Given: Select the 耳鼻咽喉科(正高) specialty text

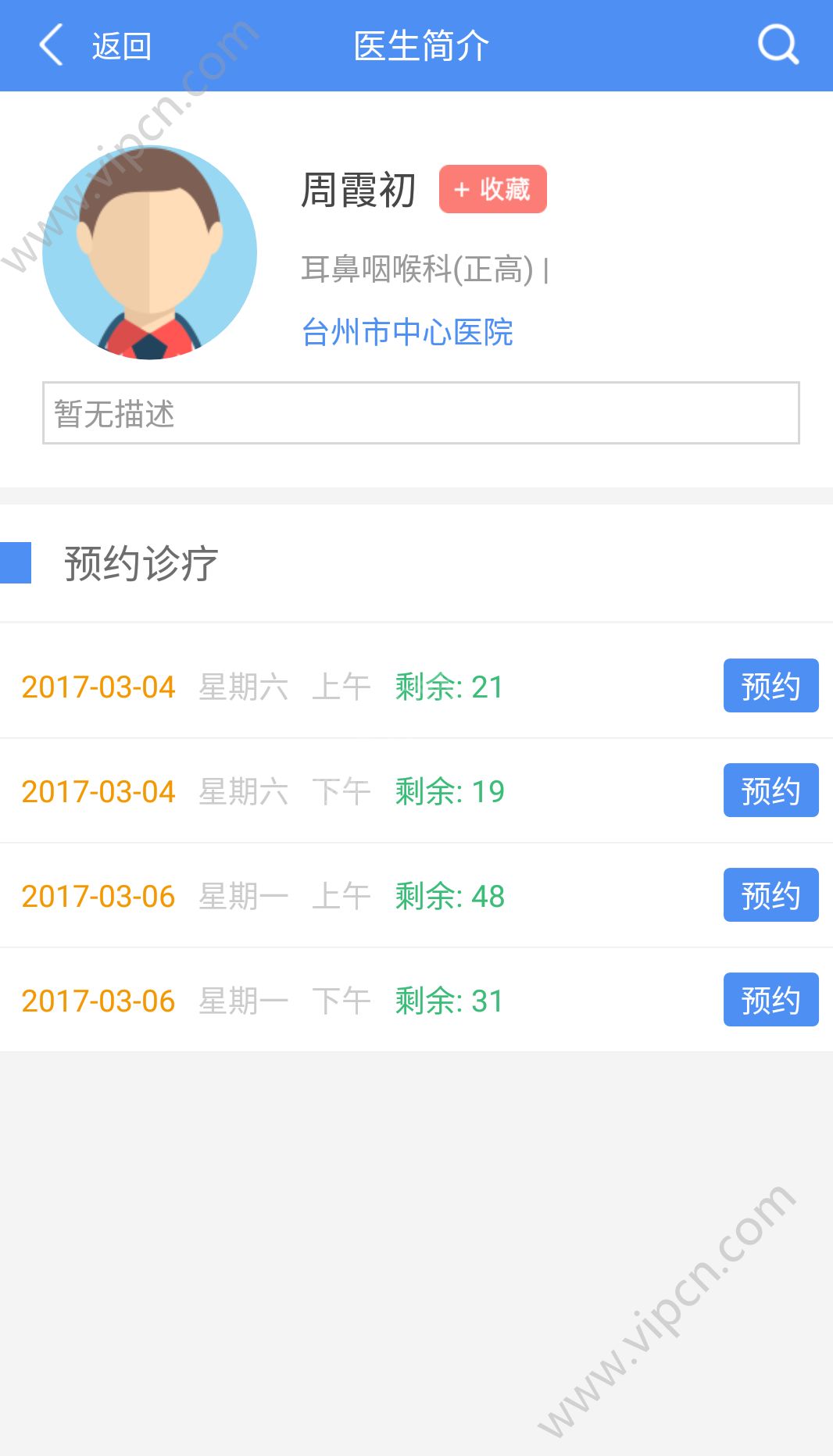Looking at the screenshot, I should coord(419,270).
